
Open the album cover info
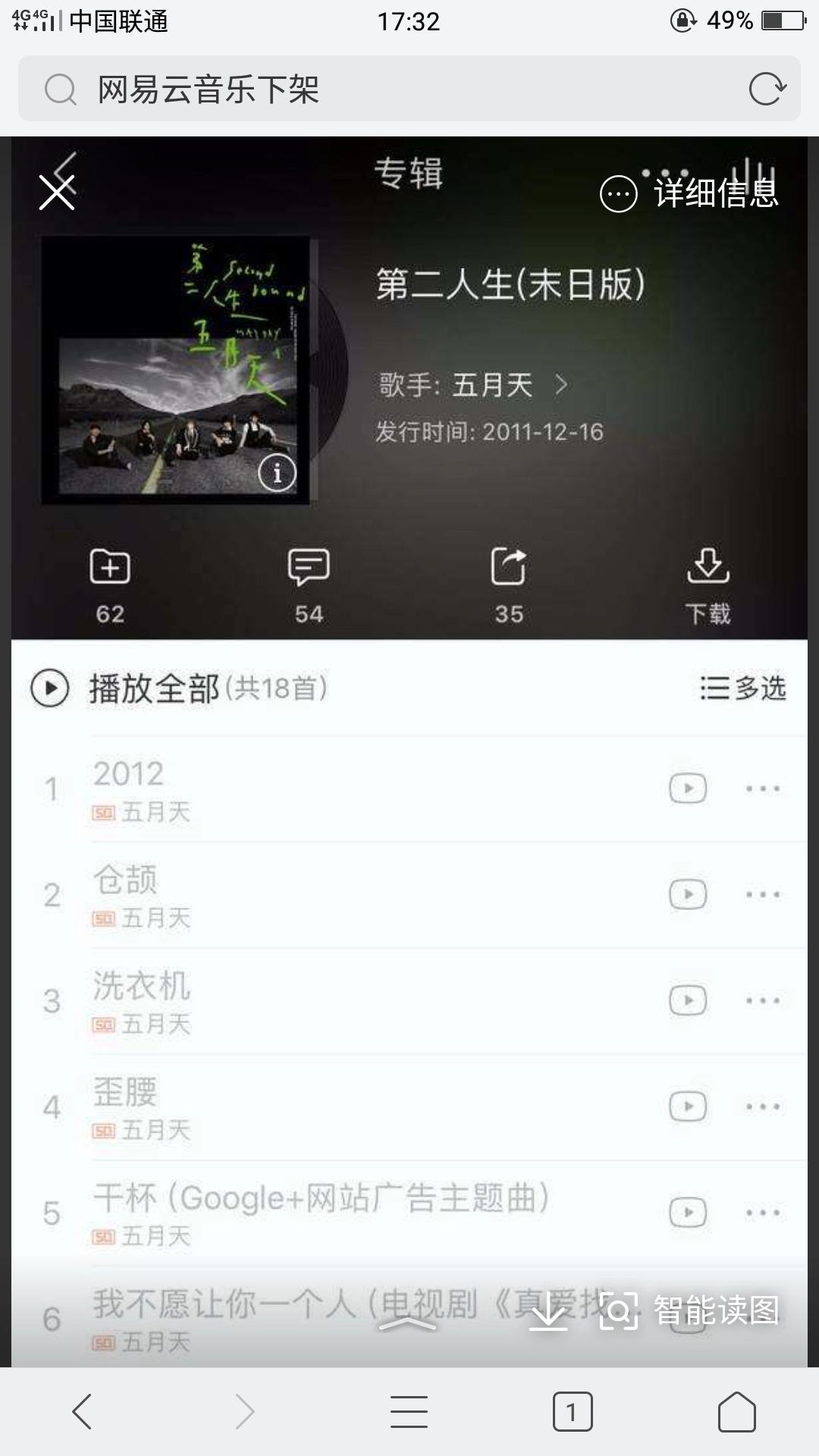tap(277, 473)
